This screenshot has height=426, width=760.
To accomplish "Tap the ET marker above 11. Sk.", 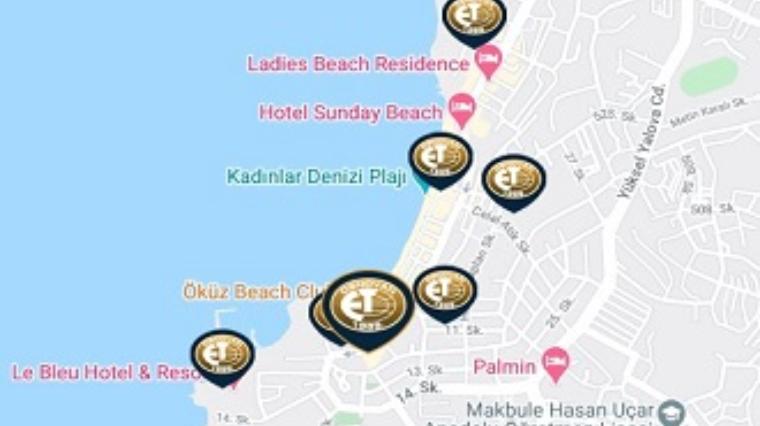I will (444, 291).
